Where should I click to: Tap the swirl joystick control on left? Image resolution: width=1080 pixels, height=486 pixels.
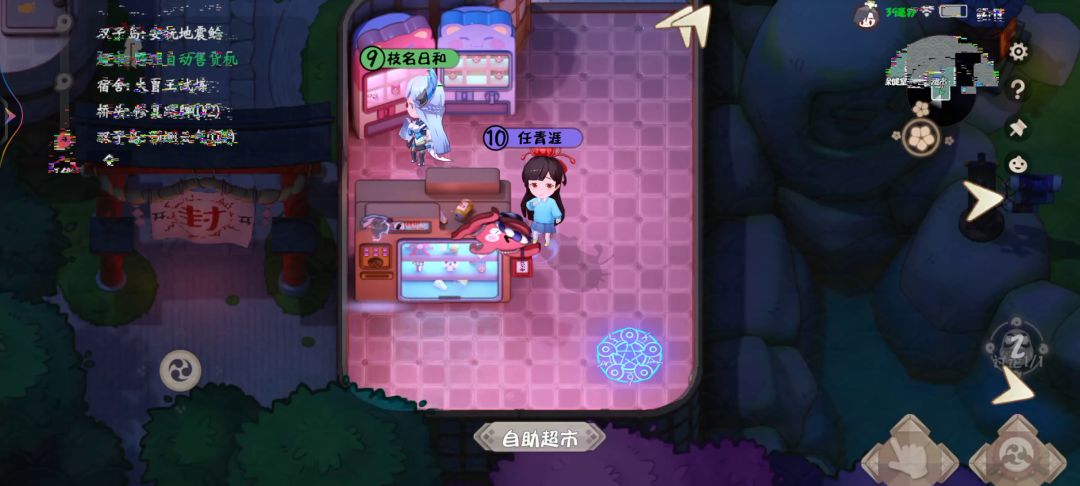180,370
